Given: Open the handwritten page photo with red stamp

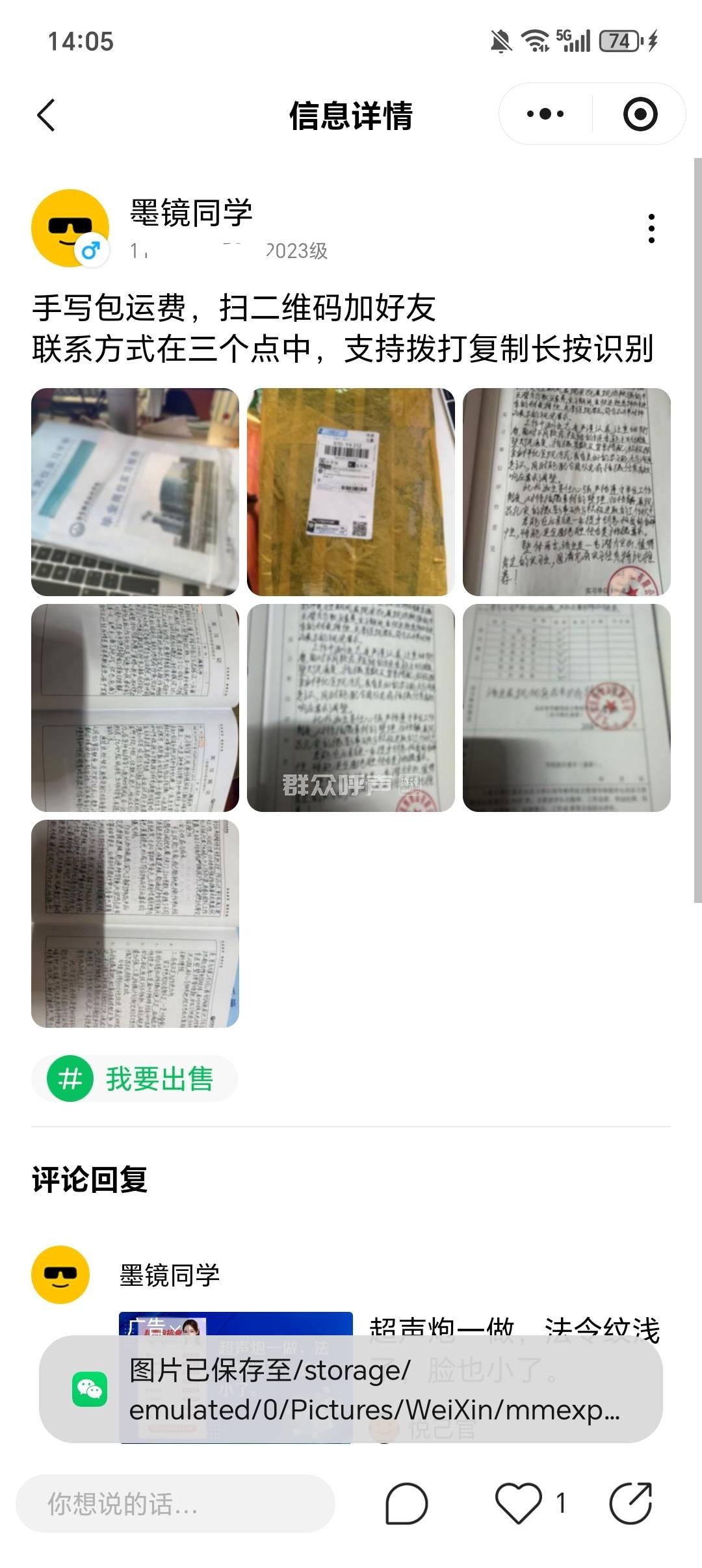Looking at the screenshot, I should 566,492.
